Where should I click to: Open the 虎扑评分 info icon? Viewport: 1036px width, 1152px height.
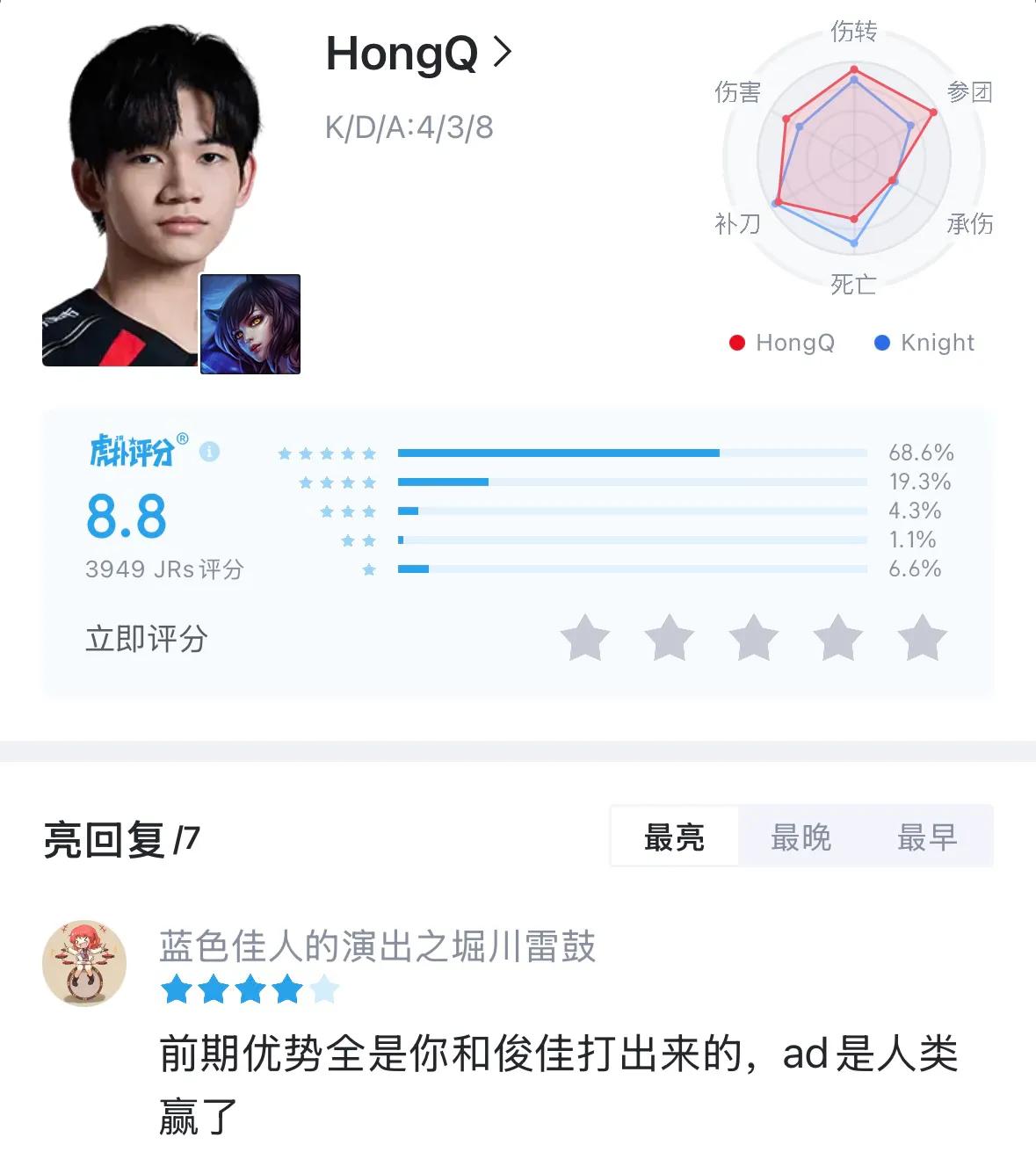(x=209, y=452)
